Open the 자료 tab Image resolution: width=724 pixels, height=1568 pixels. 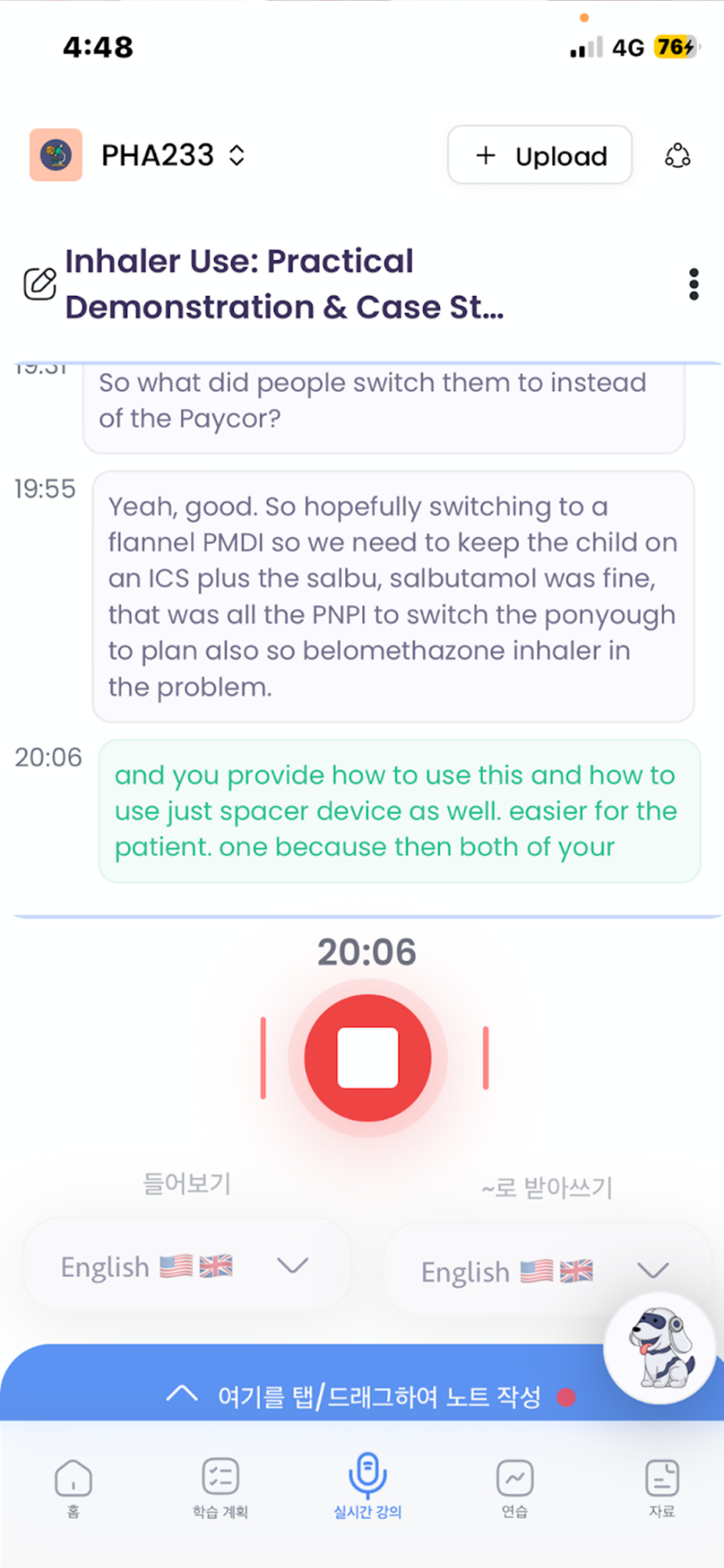pos(662,1487)
